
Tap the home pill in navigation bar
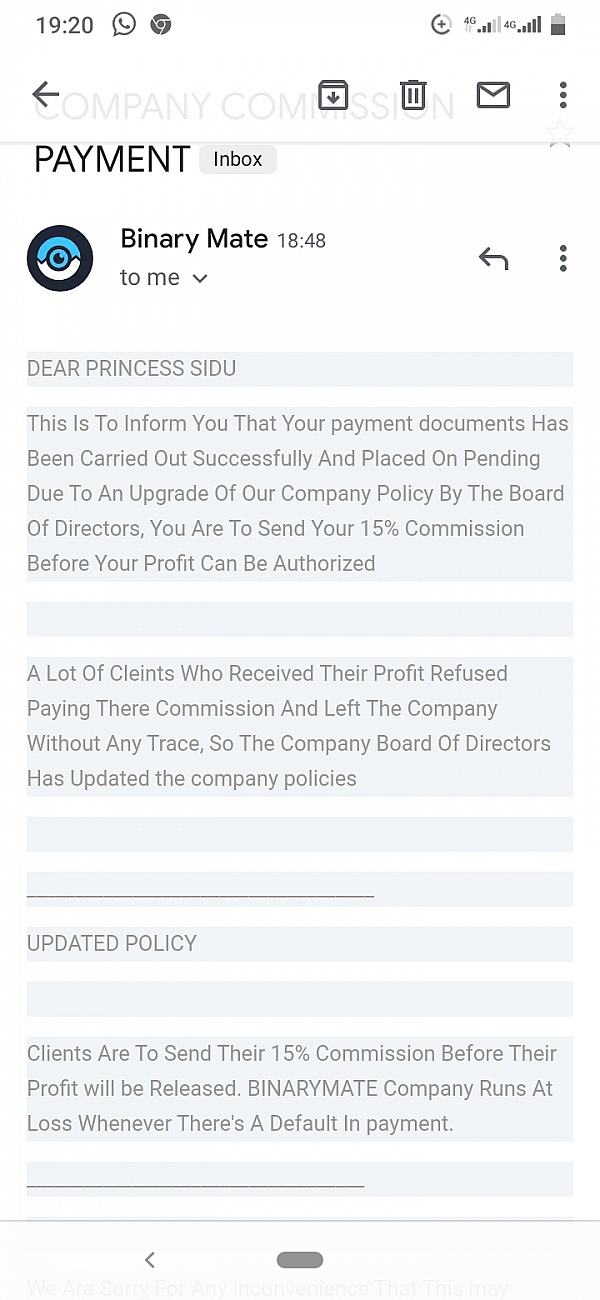coord(300,1260)
